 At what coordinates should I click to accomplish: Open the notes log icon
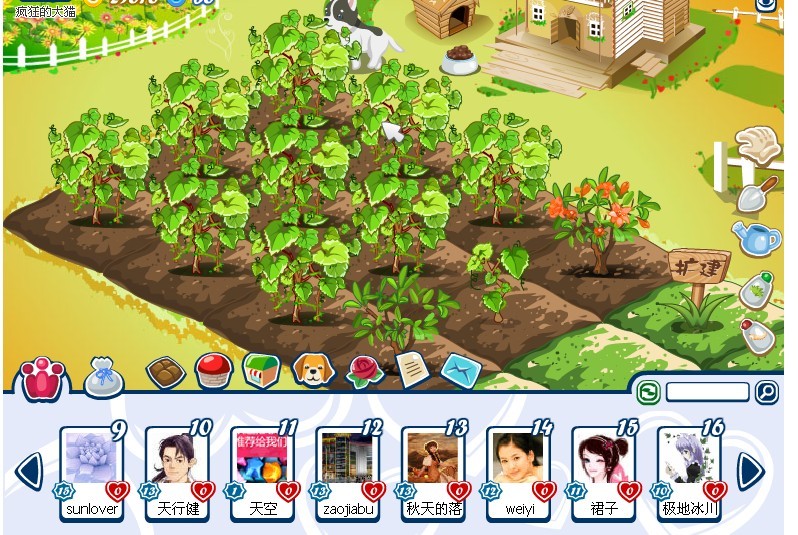coord(412,370)
